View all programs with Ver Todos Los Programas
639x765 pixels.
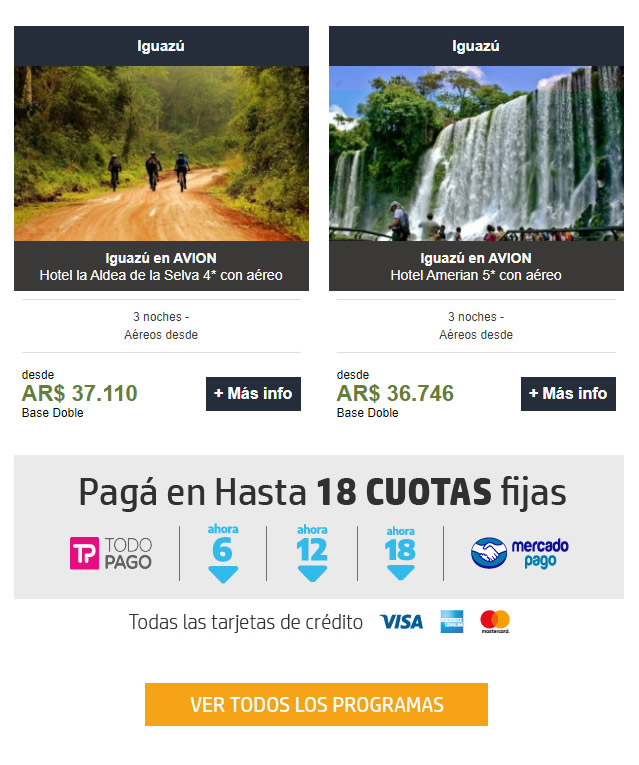[316, 704]
